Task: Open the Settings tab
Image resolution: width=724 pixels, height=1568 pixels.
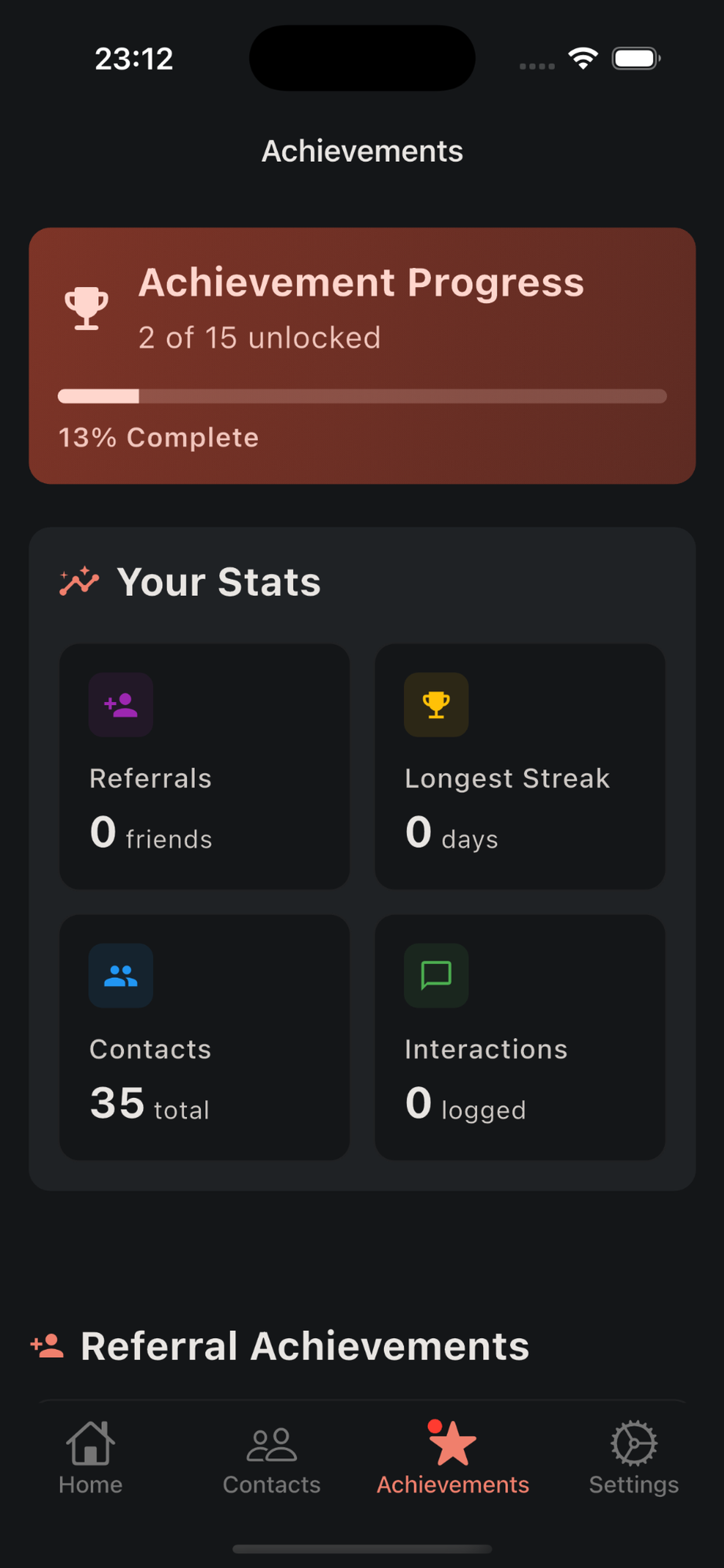Action: coord(632,1461)
